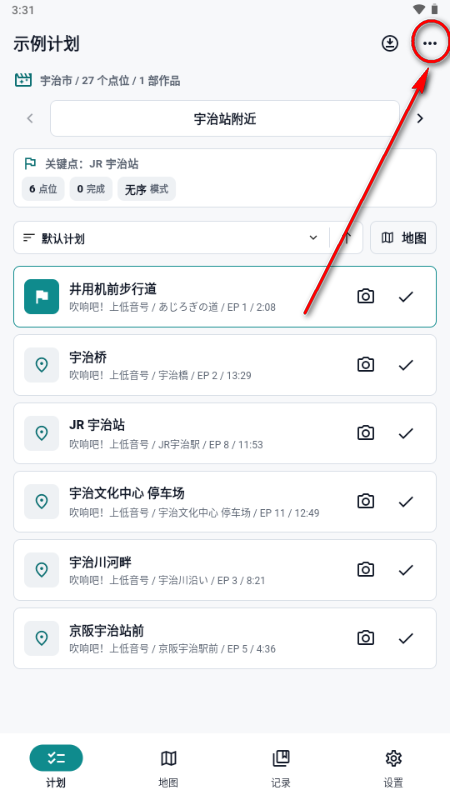
Task: Open the 设置 tab
Action: point(393,766)
